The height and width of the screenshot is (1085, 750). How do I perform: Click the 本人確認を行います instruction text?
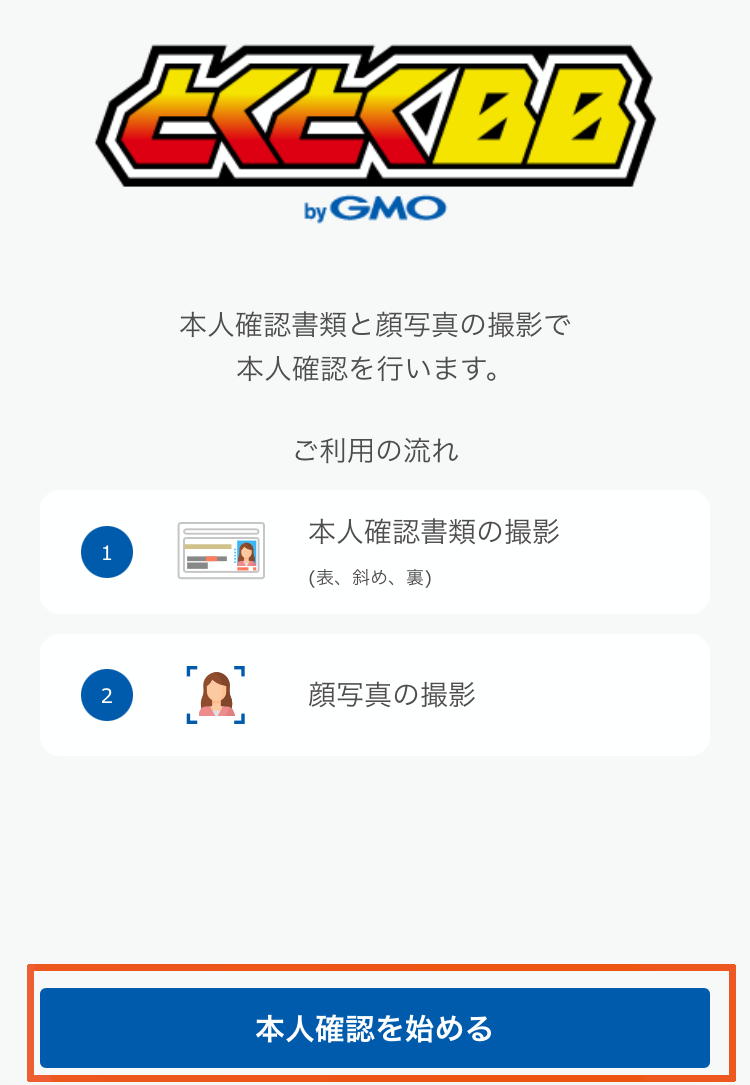pos(375,345)
